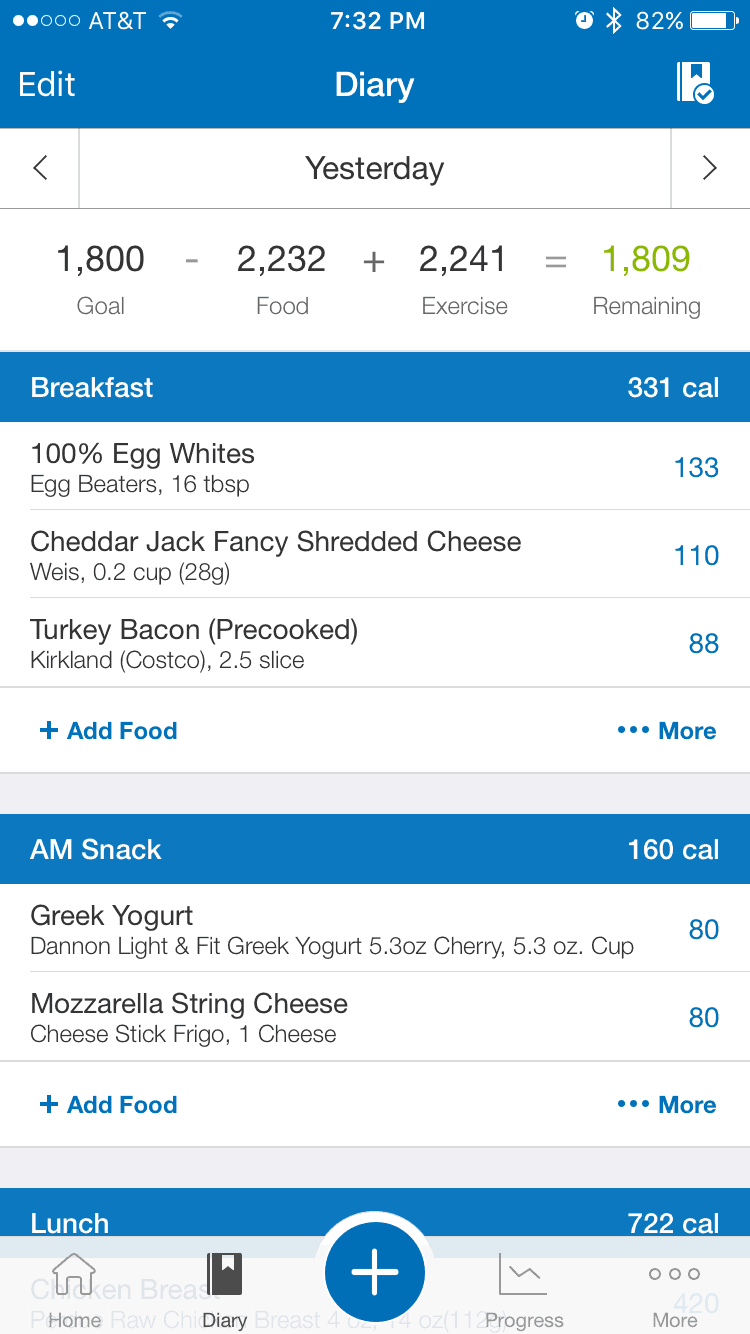The image size is (750, 1334).
Task: Tap Edit in the top bar
Action: click(47, 85)
